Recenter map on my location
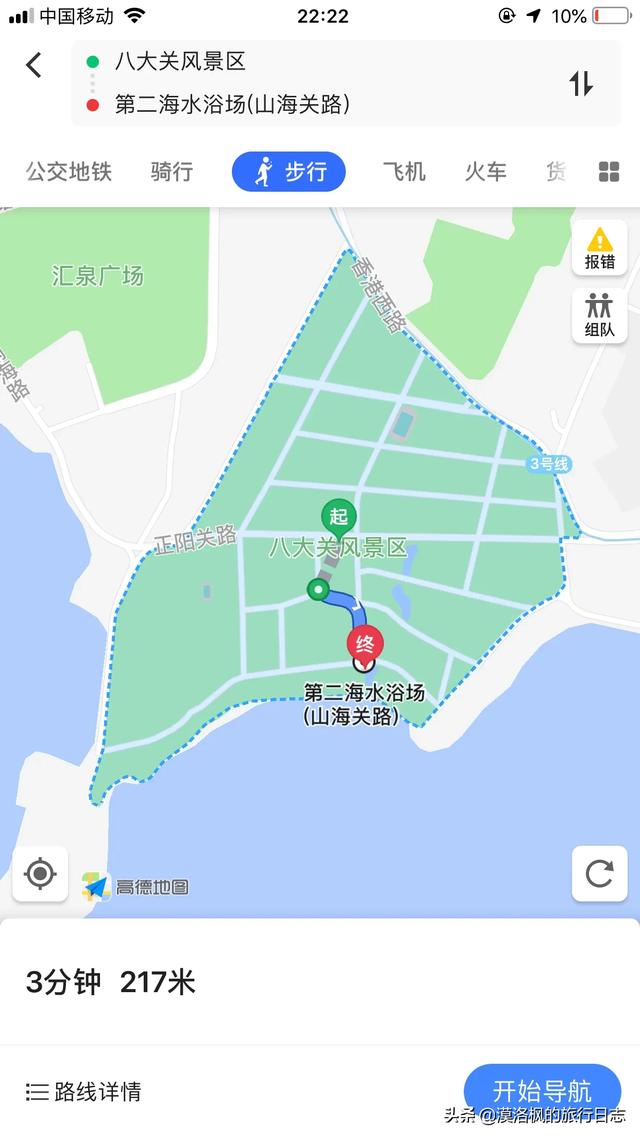 [41, 873]
